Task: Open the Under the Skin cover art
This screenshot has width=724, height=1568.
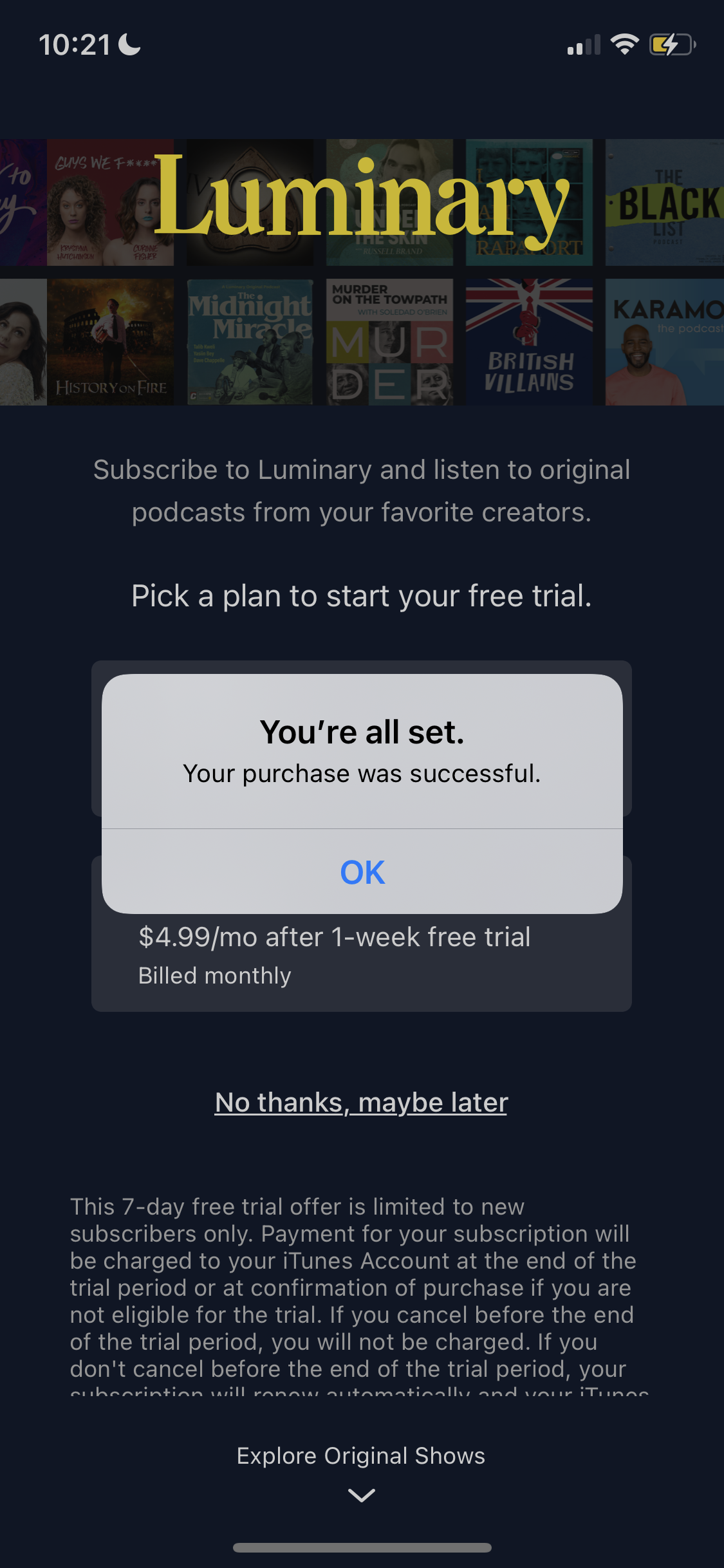Action: 389,203
